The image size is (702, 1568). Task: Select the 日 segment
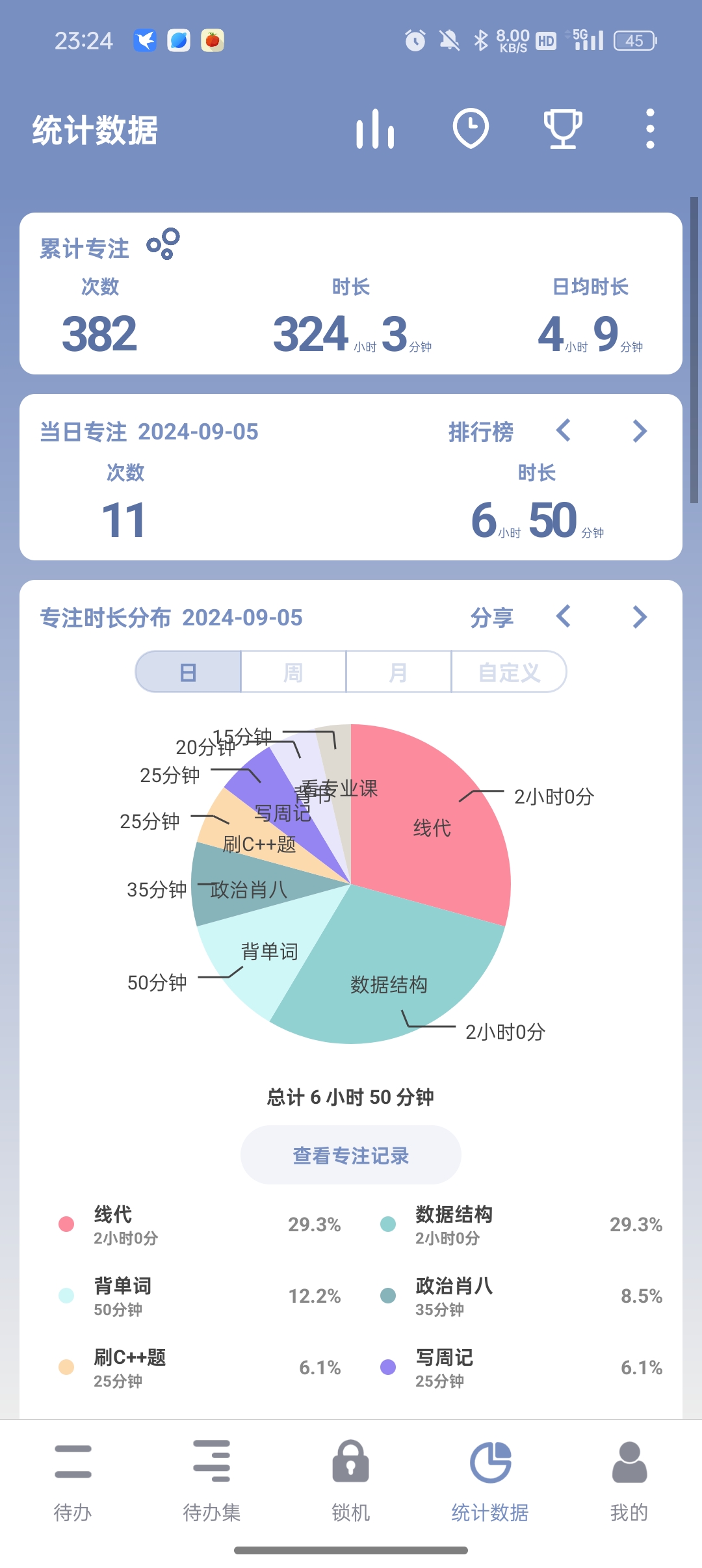[188, 672]
